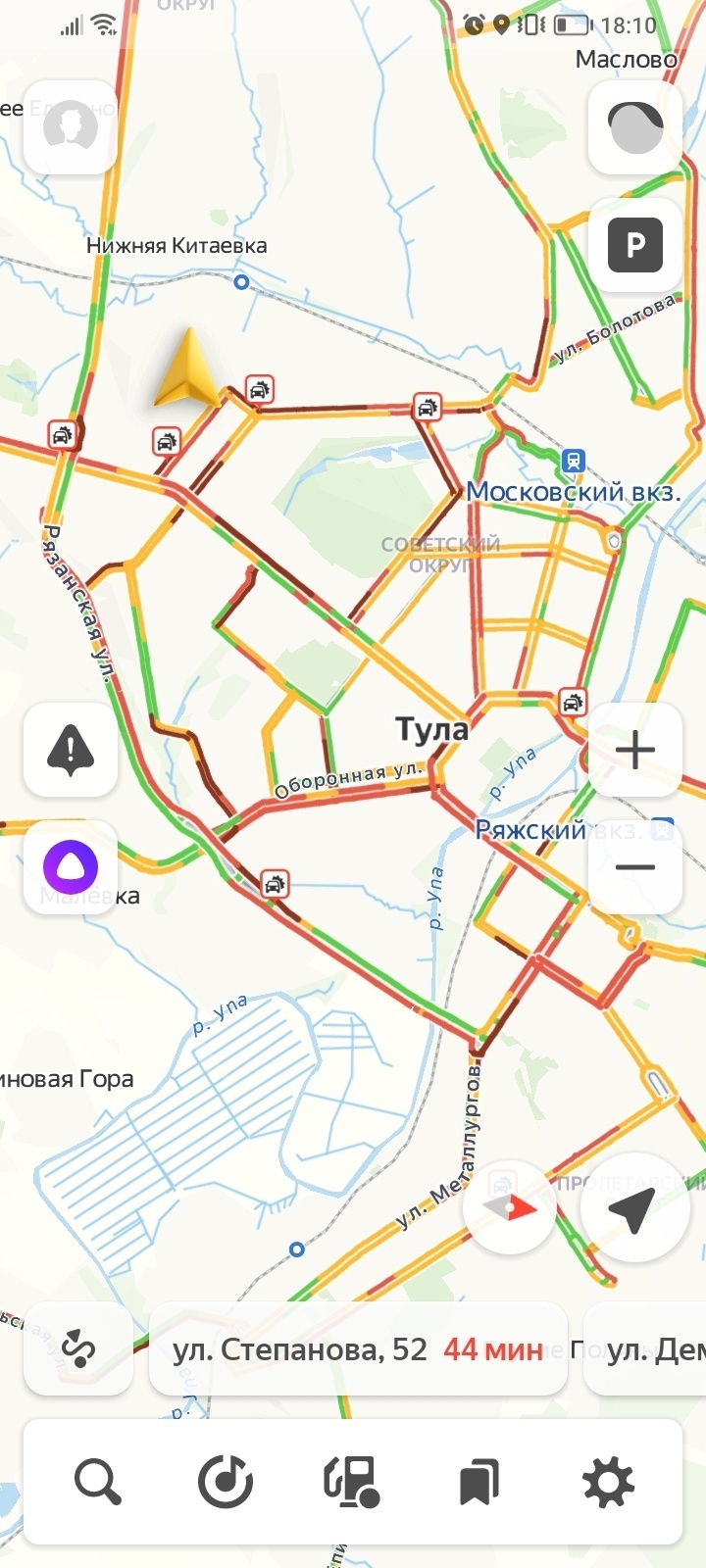Open the route builder button
706x1568 pixels.
pos(78,1349)
